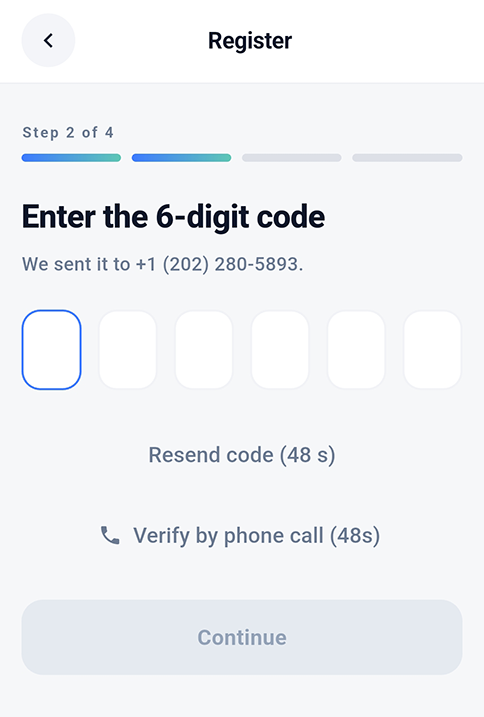Image resolution: width=484 pixels, height=717 pixels.
Task: Go back using the arrow button
Action: pos(48,40)
